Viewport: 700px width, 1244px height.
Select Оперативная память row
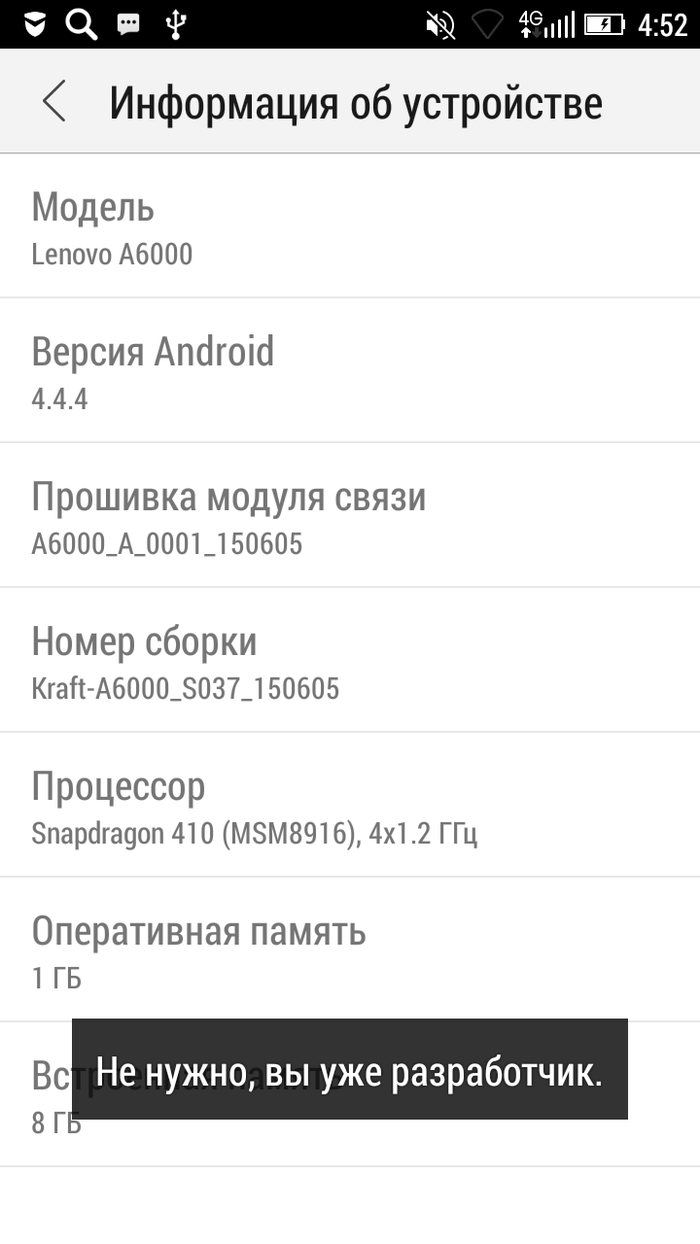[x=350, y=950]
